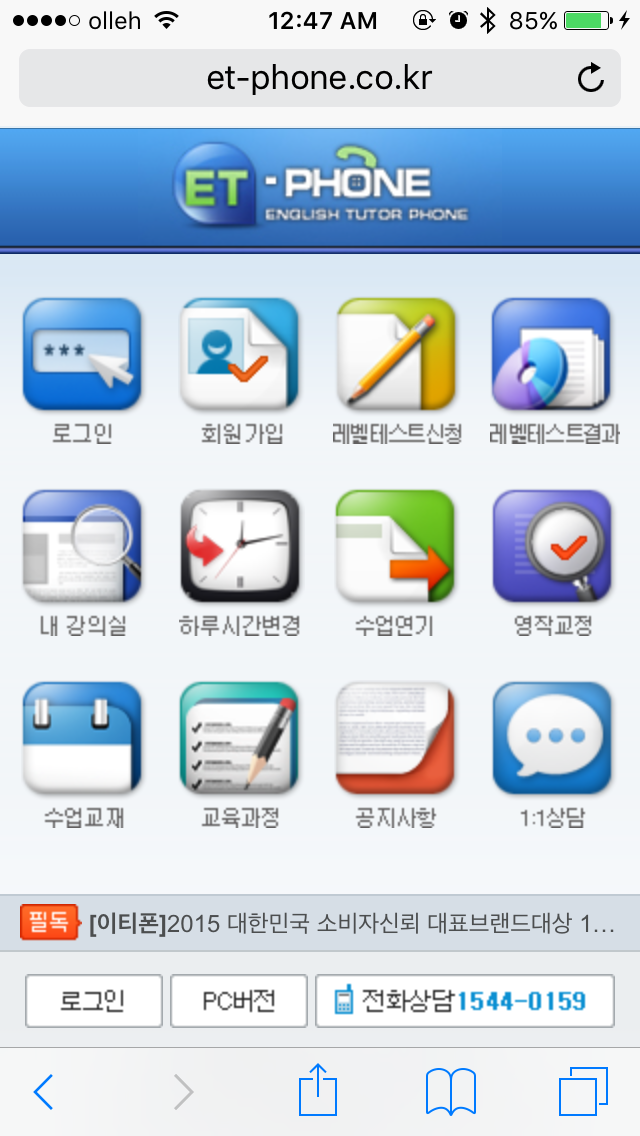Open 영작교정 icon
The image size is (640, 1136).
[x=553, y=547]
